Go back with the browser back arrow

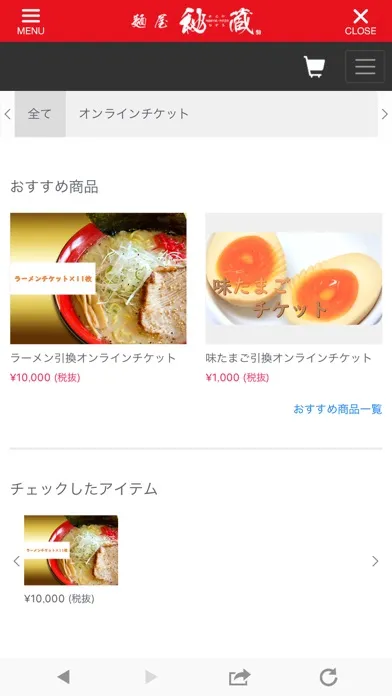63,677
